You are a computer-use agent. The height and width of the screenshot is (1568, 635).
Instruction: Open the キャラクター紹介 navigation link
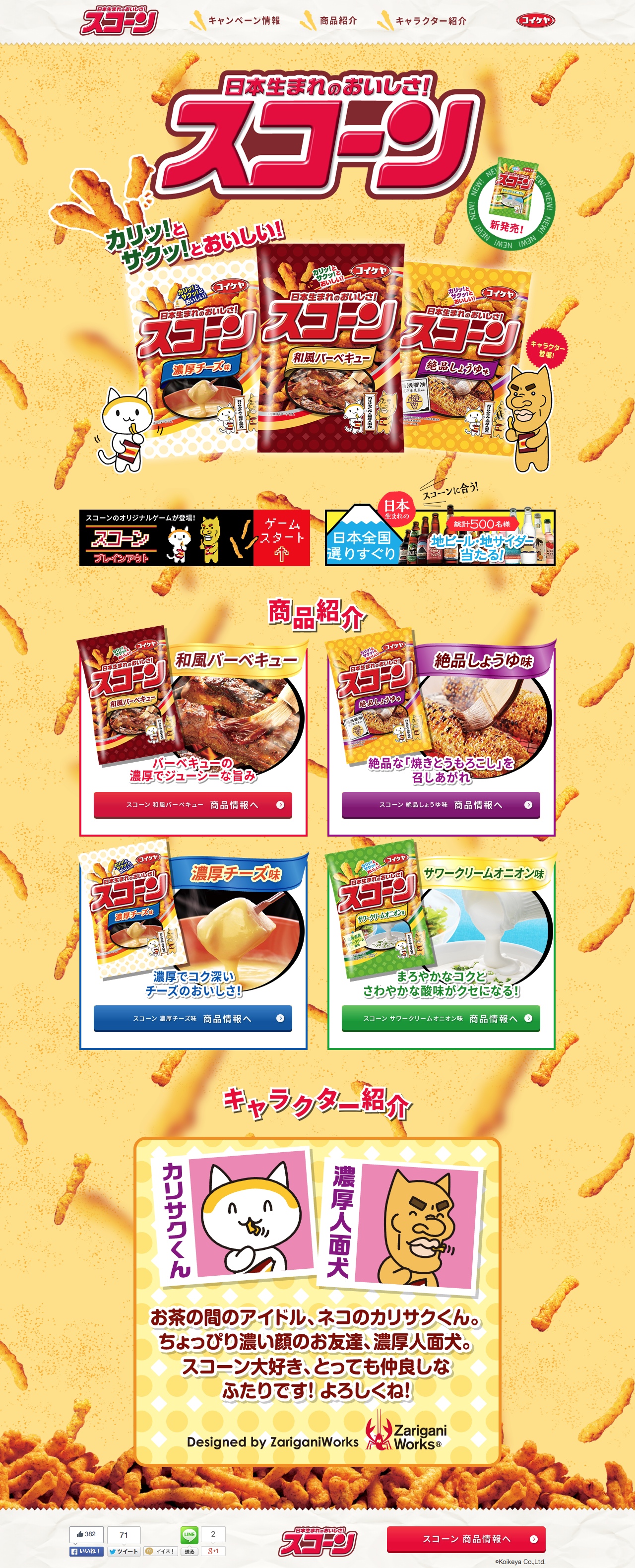pyautogui.click(x=431, y=21)
